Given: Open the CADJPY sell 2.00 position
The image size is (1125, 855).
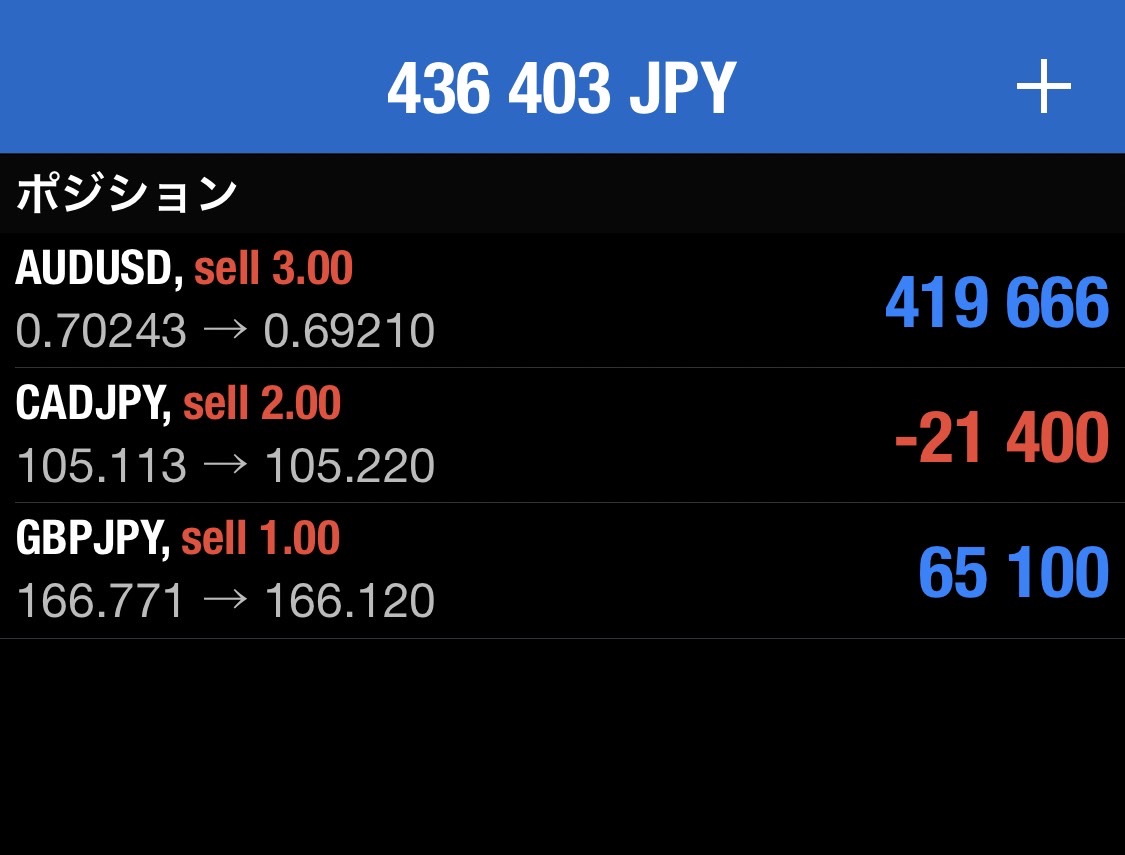Looking at the screenshot, I should pyautogui.click(x=562, y=435).
